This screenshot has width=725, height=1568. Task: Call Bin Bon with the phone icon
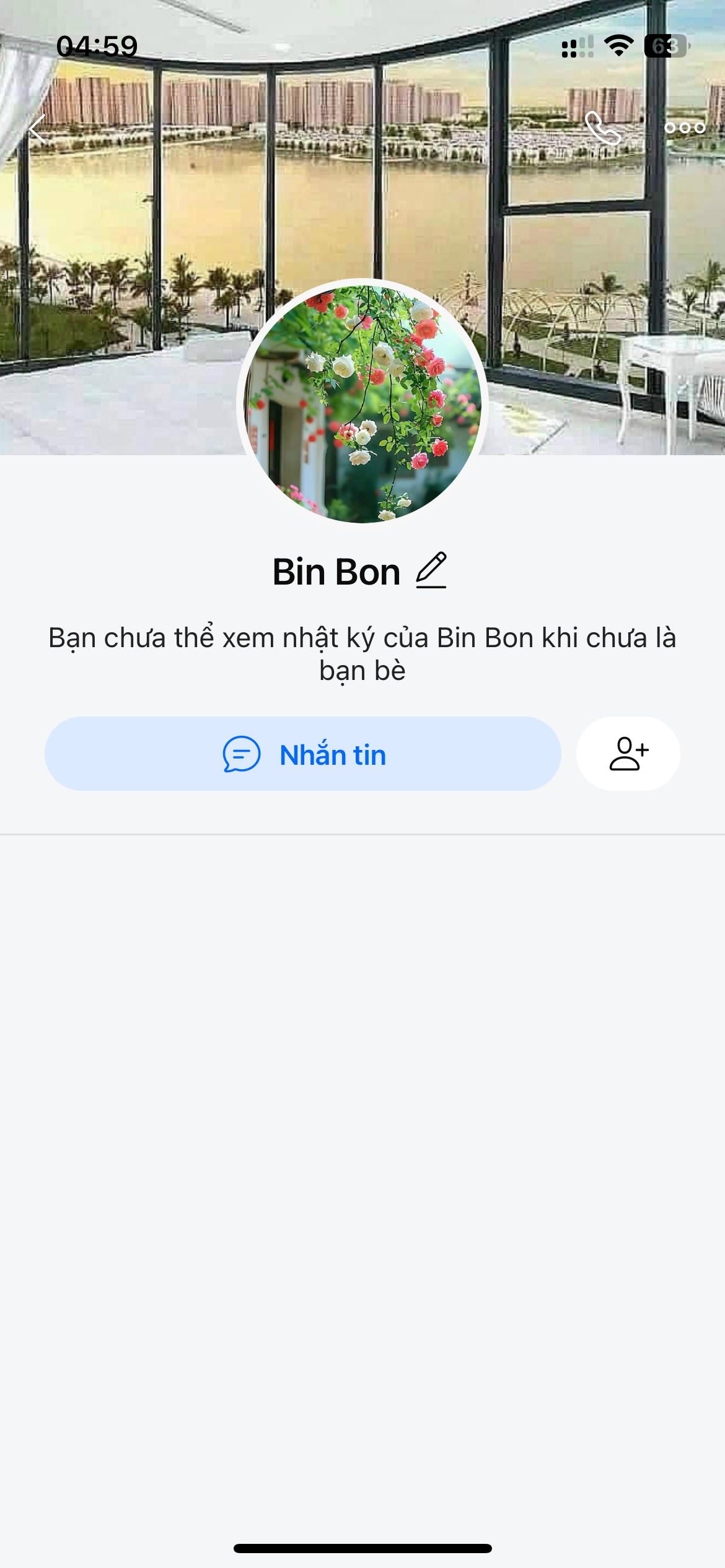[602, 128]
